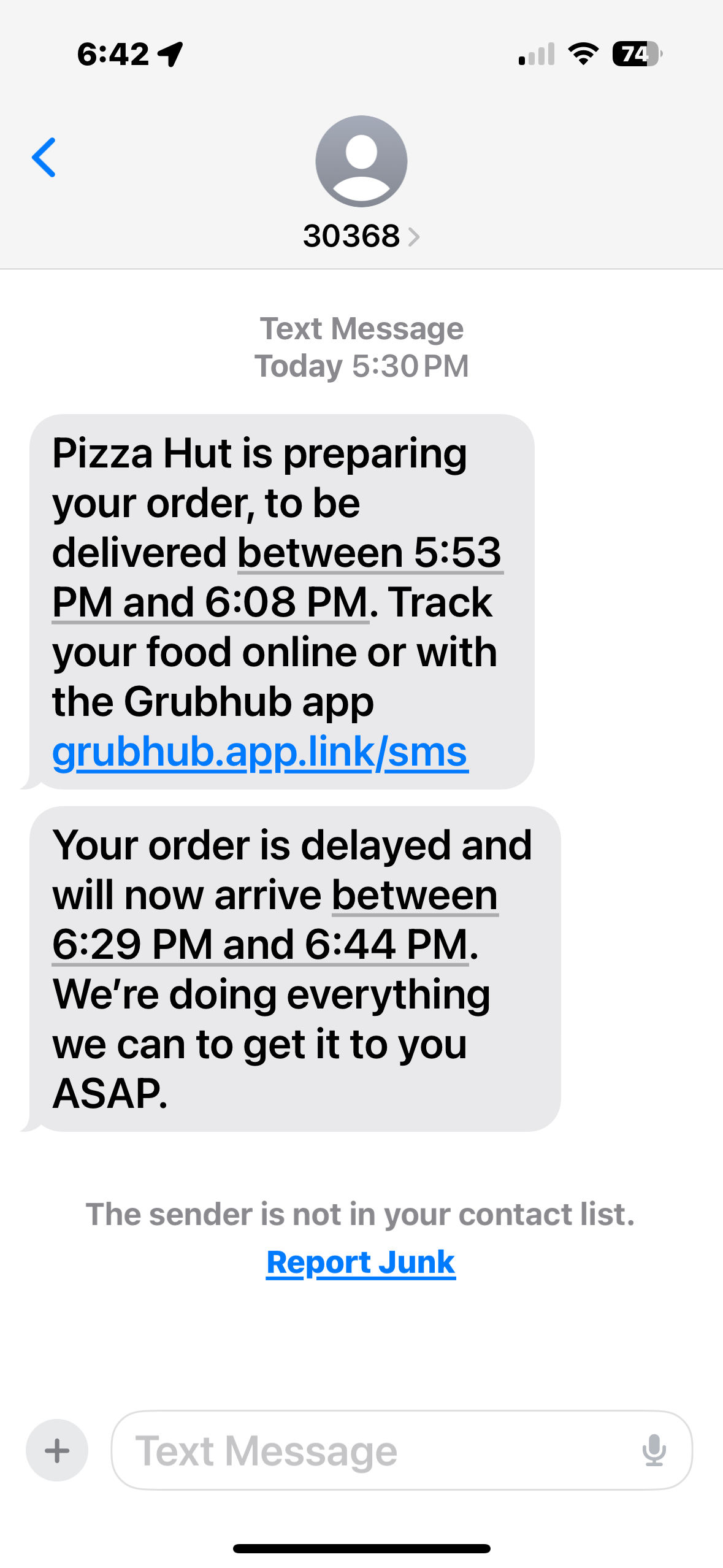723x1568 pixels.
Task: Tap Report Junk to flag the sender
Action: (361, 1262)
